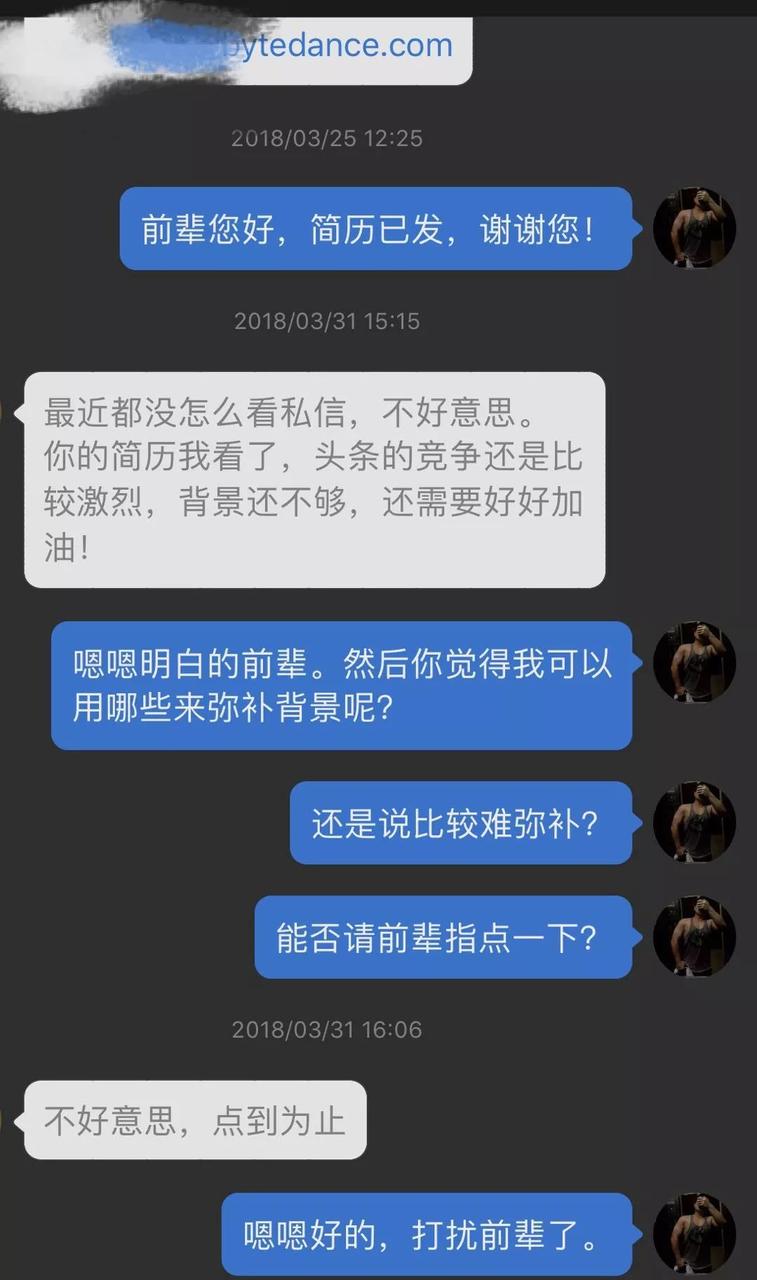Tap the avatar next to '能否请前辈指点一下?'

pos(694,937)
